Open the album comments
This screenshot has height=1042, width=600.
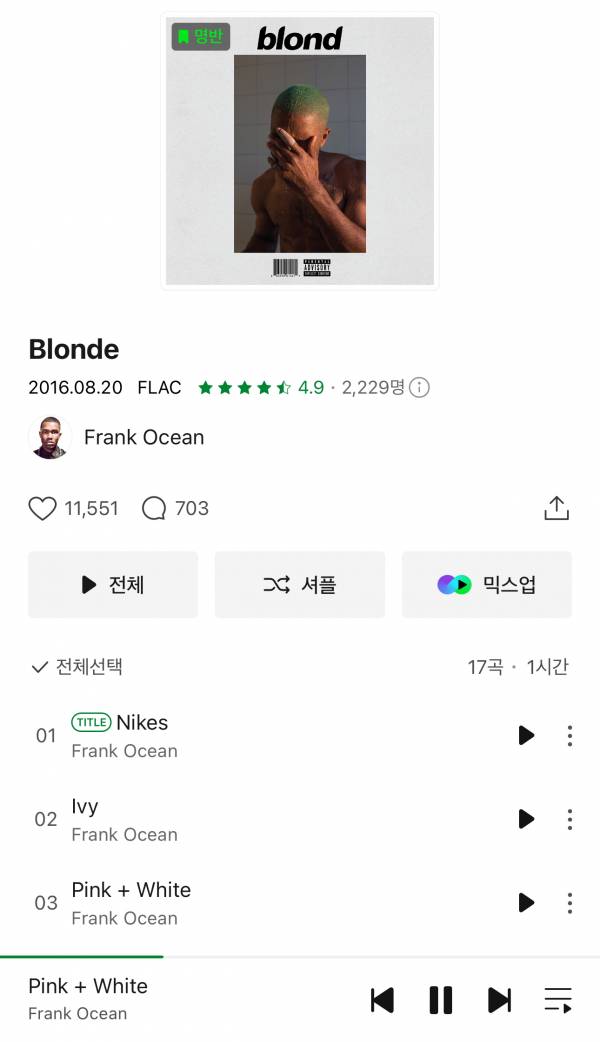pyautogui.click(x=154, y=509)
